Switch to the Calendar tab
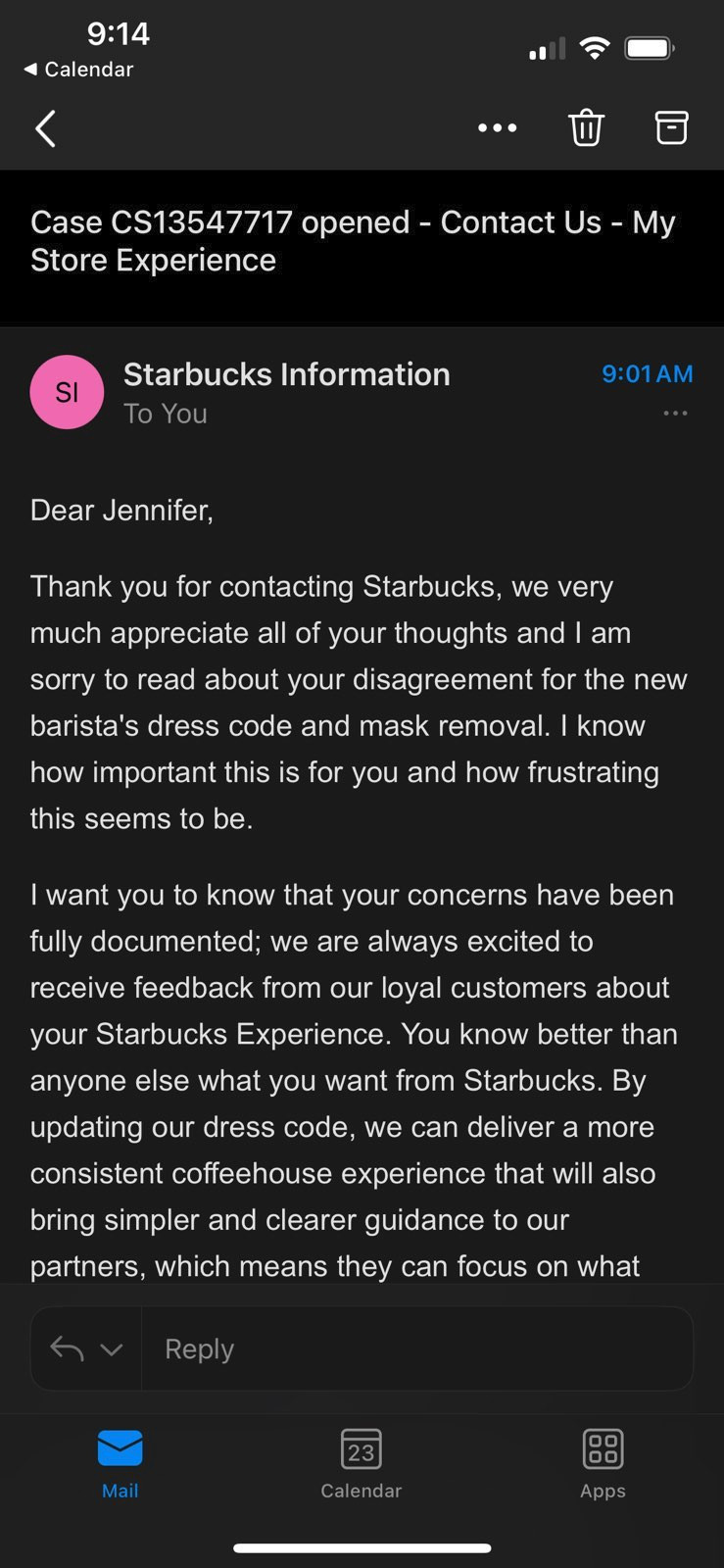Image resolution: width=724 pixels, height=1568 pixels. (362, 1464)
